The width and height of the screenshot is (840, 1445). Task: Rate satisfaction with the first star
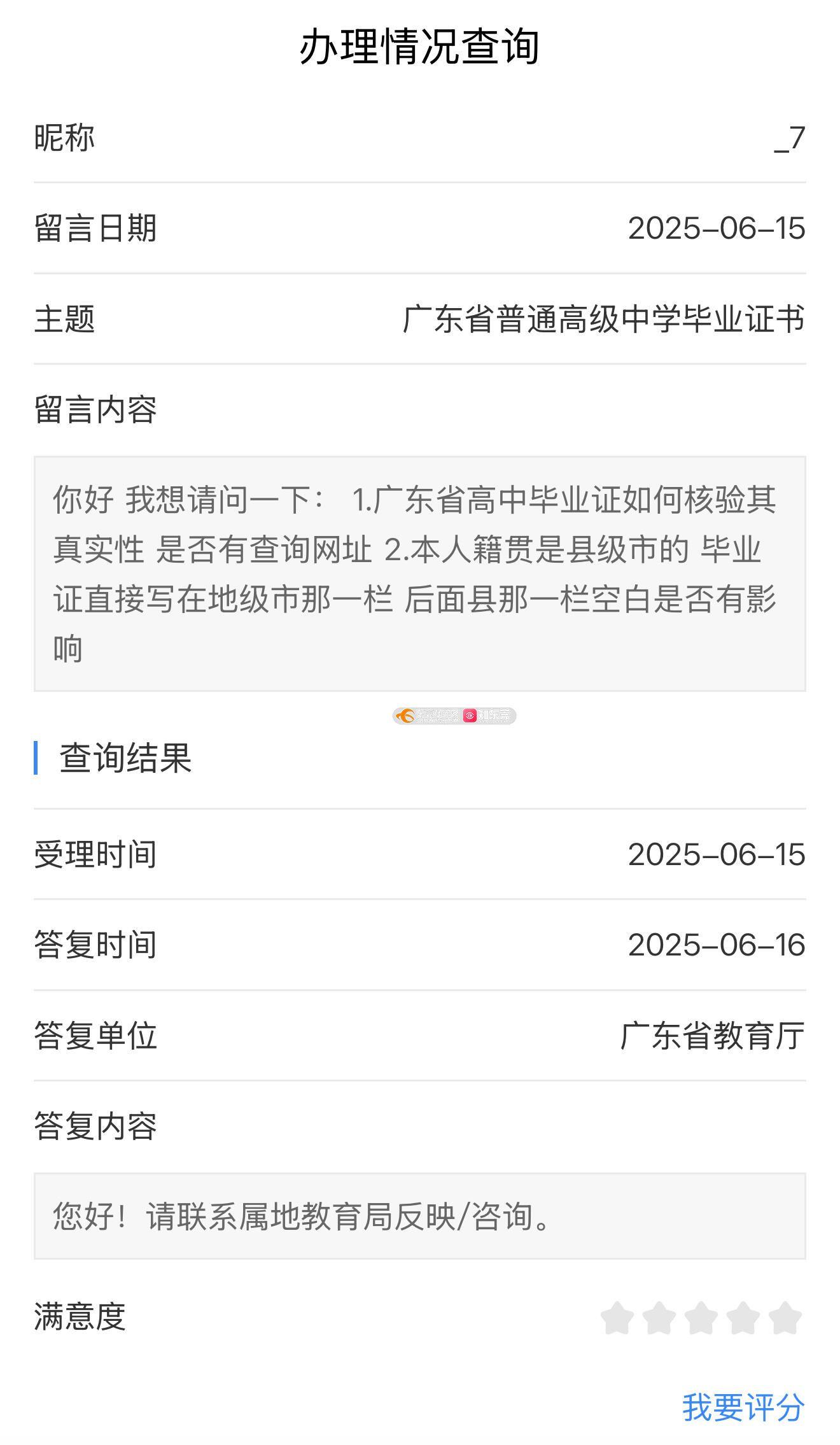pos(617,1318)
